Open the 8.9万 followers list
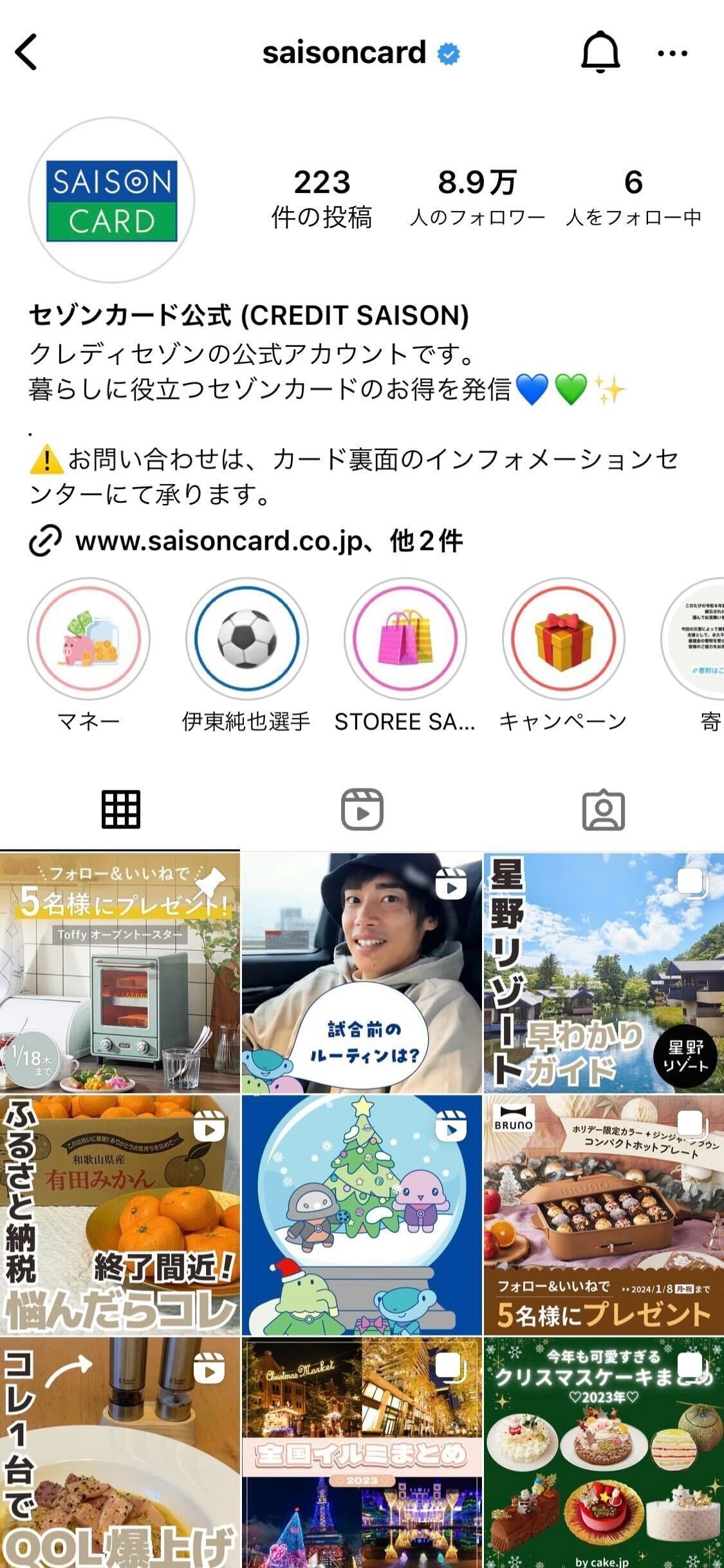The height and width of the screenshot is (1568, 724). click(477, 198)
